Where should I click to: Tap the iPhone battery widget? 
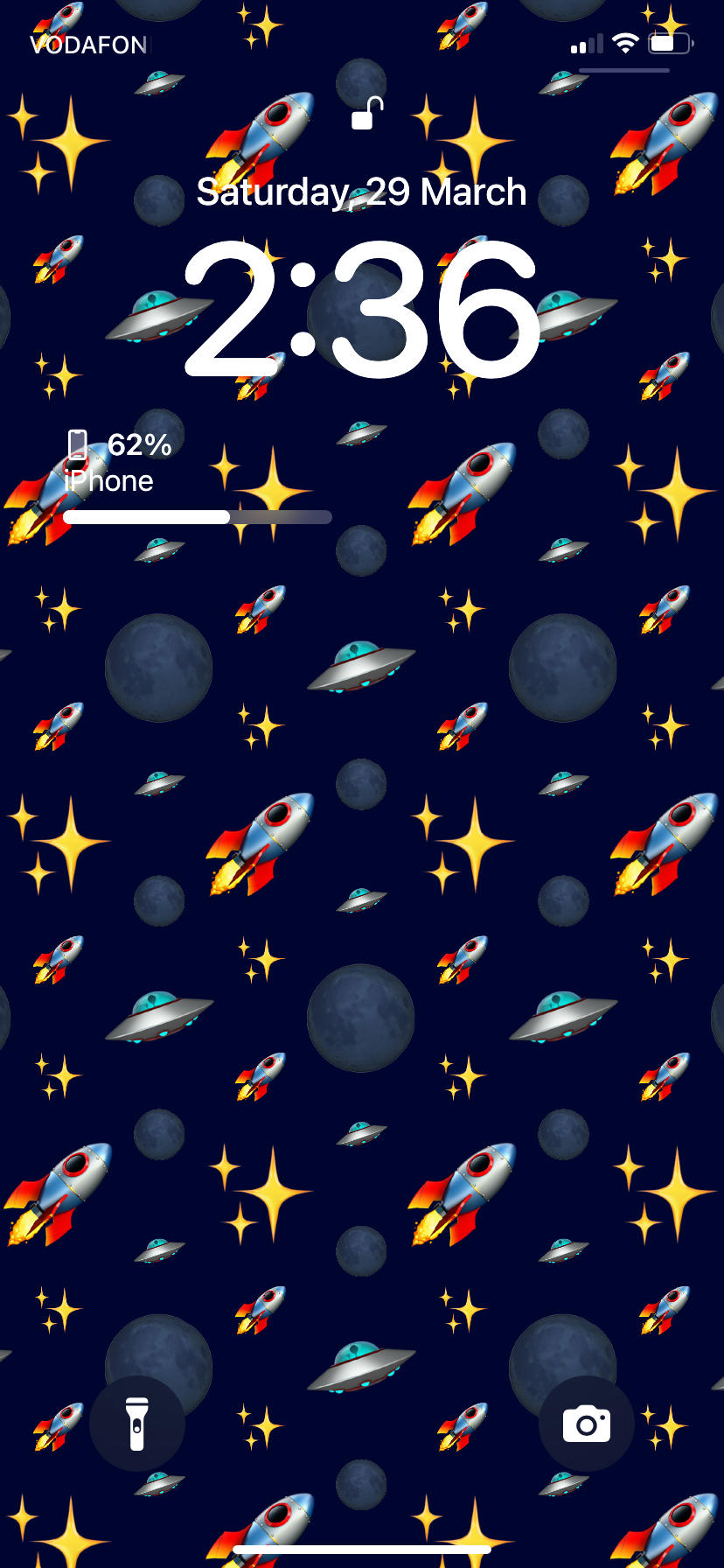point(197,478)
